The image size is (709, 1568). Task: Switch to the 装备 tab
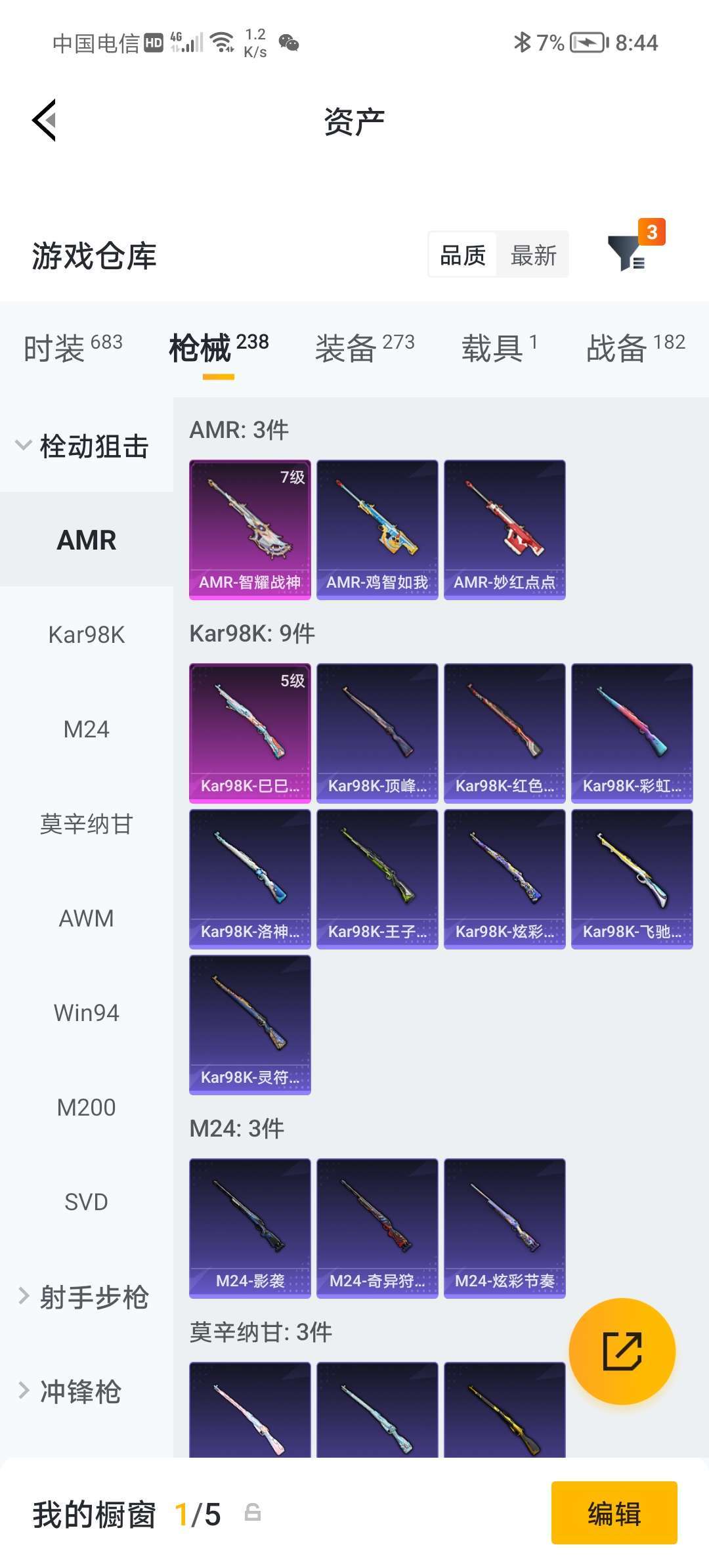[x=364, y=347]
